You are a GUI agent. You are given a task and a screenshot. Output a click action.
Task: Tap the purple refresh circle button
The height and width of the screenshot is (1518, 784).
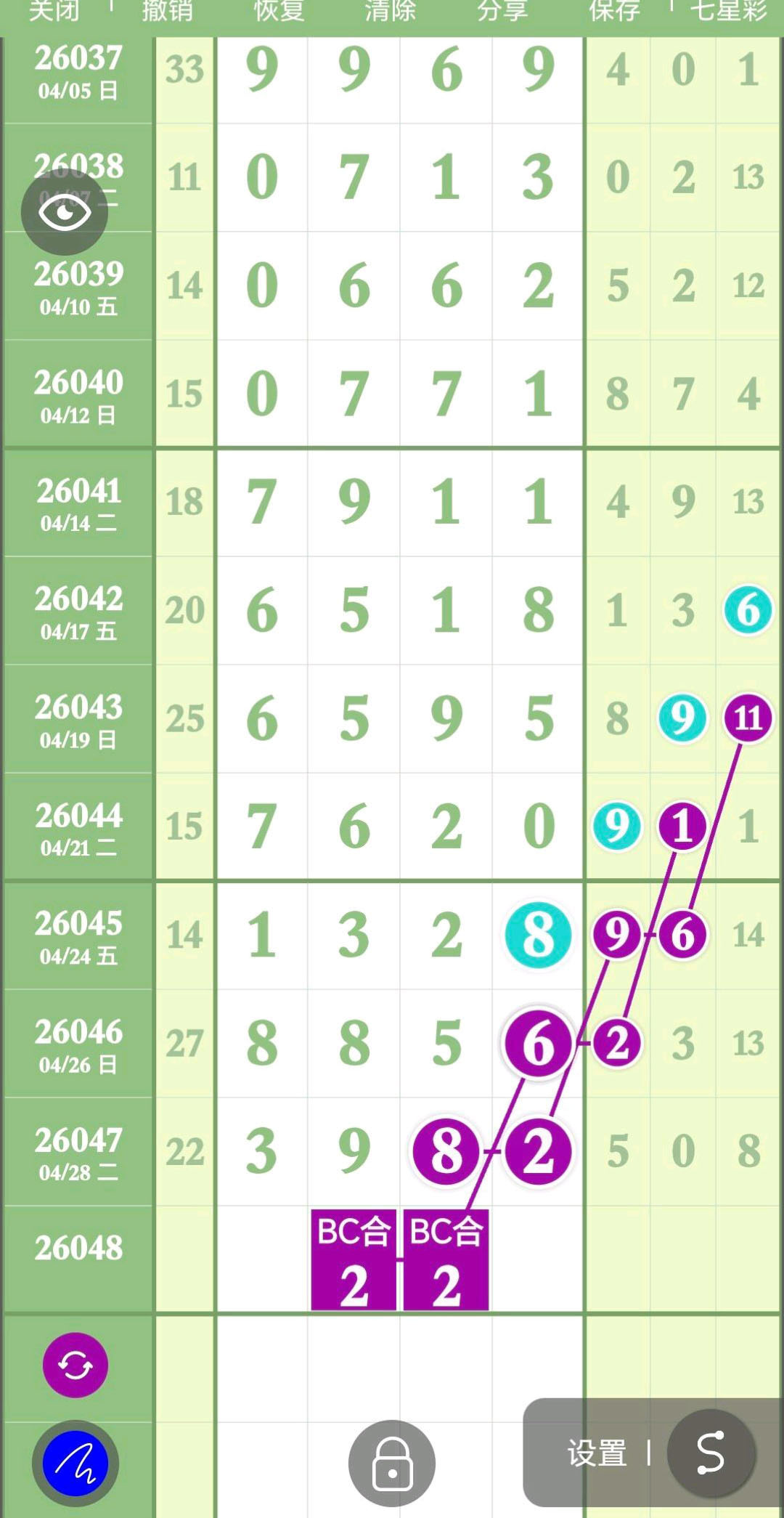tap(75, 1365)
